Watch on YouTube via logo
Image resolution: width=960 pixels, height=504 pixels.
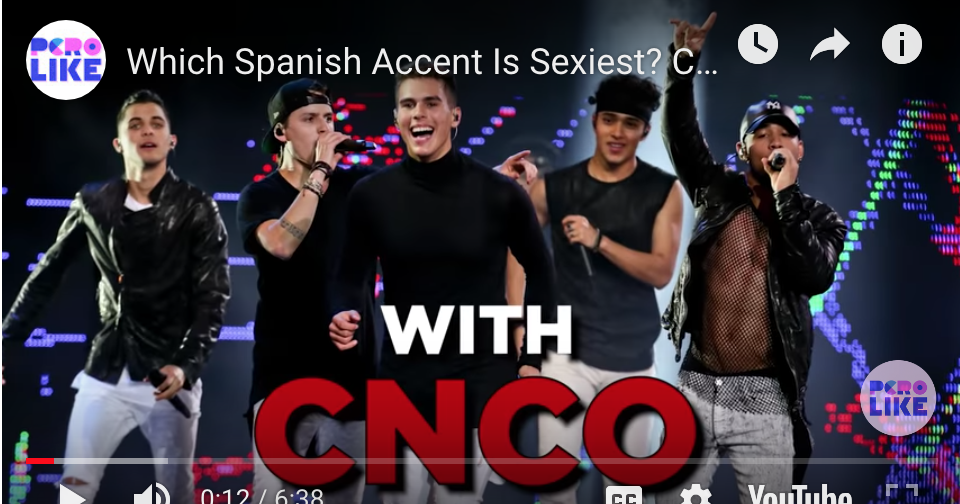(800, 495)
